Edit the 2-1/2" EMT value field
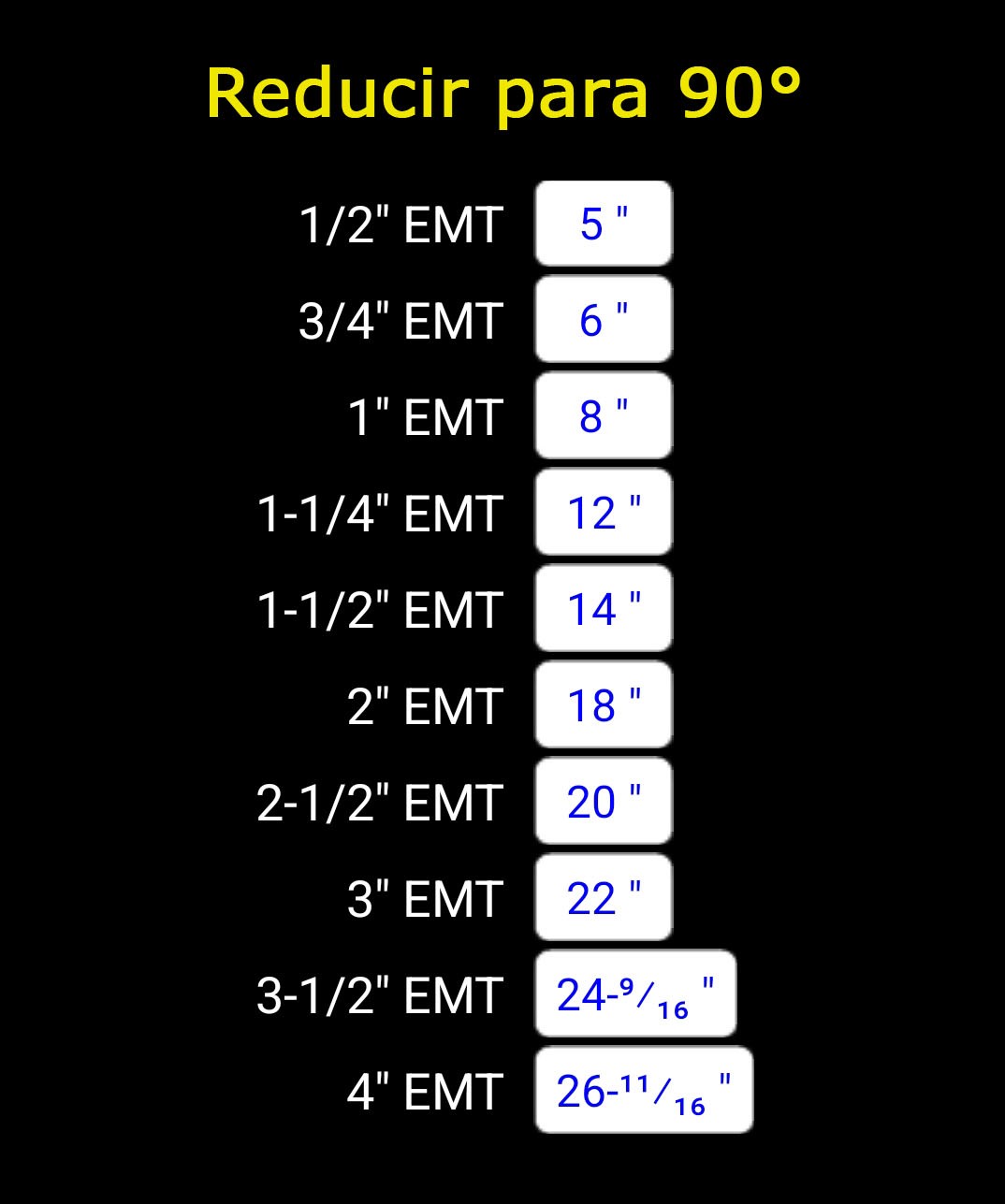Screen dimensions: 1005x1204 click(604, 802)
